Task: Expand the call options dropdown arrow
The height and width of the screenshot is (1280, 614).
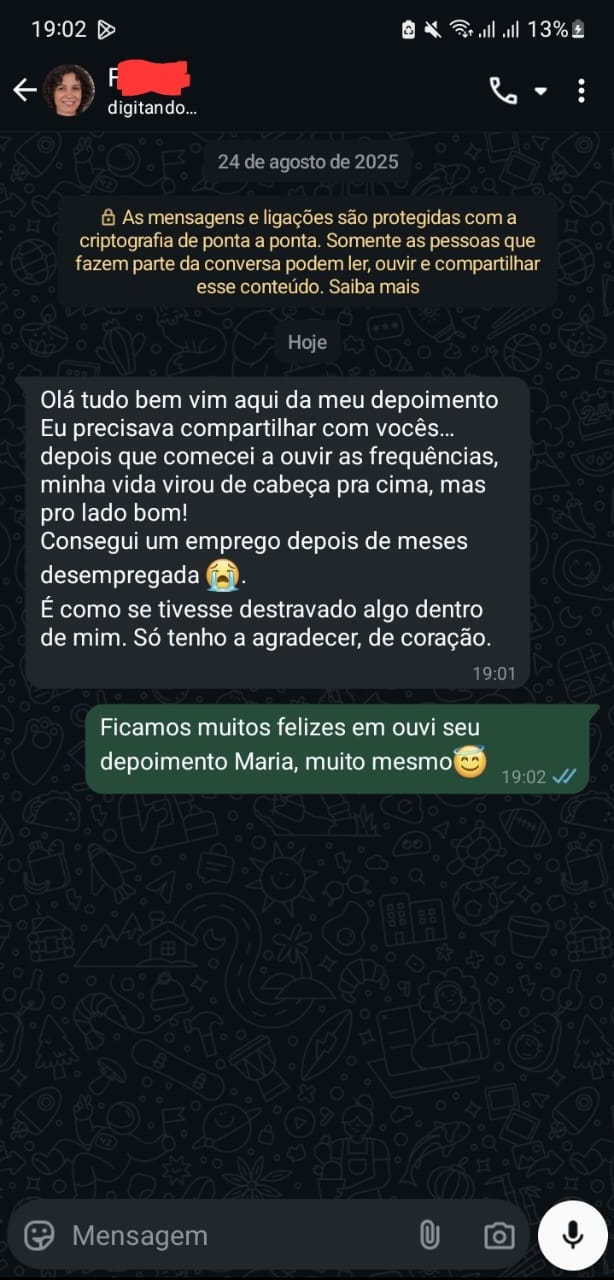Action: click(x=541, y=91)
